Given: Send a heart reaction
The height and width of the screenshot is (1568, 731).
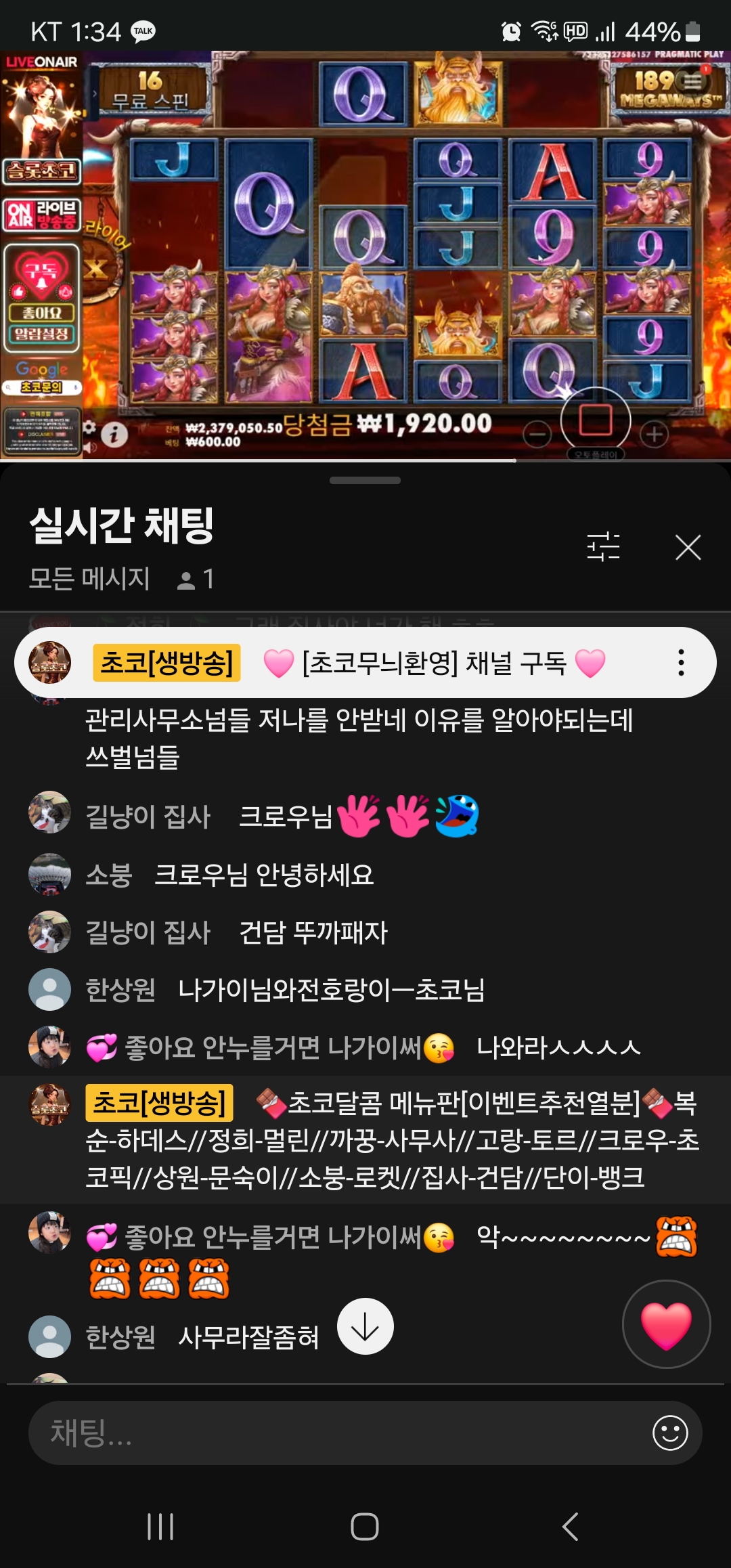Looking at the screenshot, I should coord(666,1324).
